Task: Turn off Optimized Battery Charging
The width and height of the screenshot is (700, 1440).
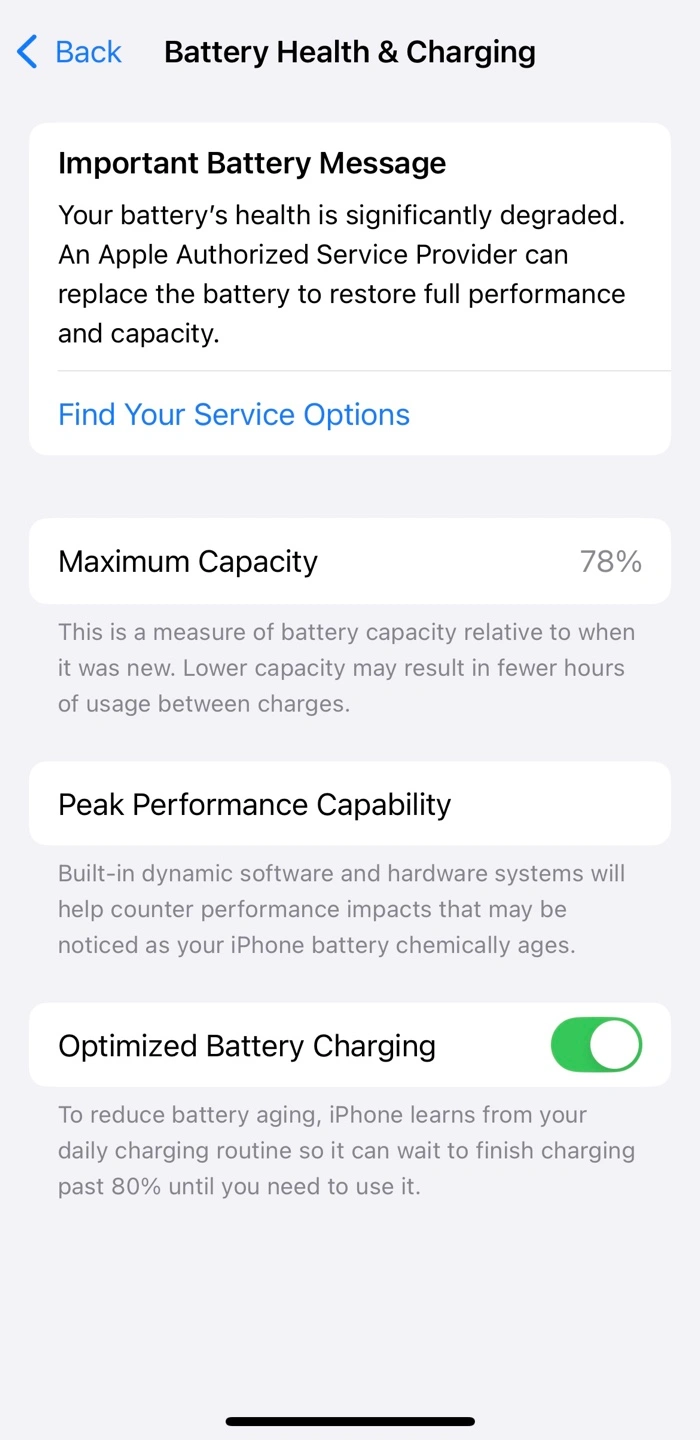Action: click(596, 1045)
